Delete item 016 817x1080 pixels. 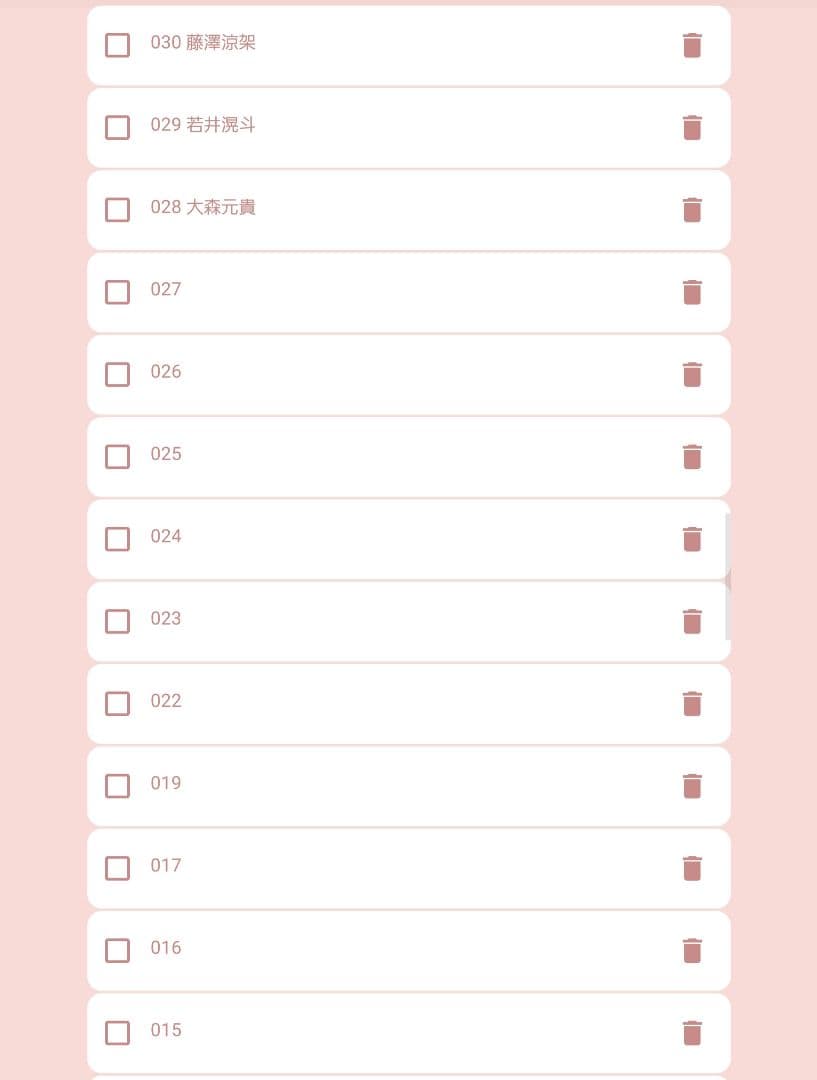click(x=692, y=950)
